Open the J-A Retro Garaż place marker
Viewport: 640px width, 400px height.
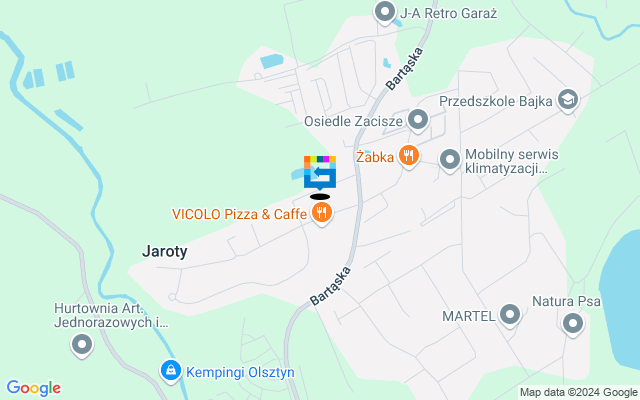point(385,12)
